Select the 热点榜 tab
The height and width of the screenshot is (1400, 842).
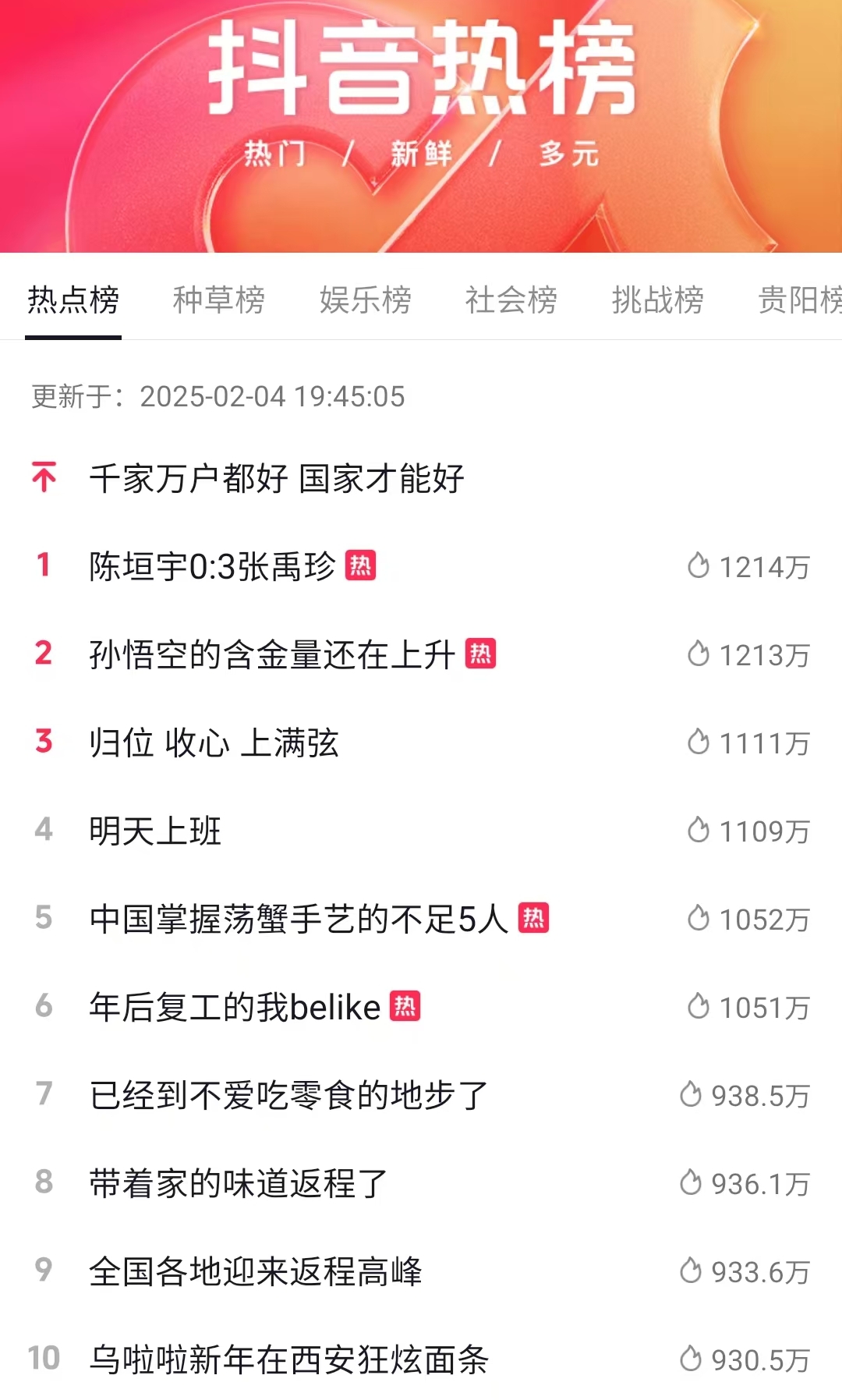click(x=73, y=300)
